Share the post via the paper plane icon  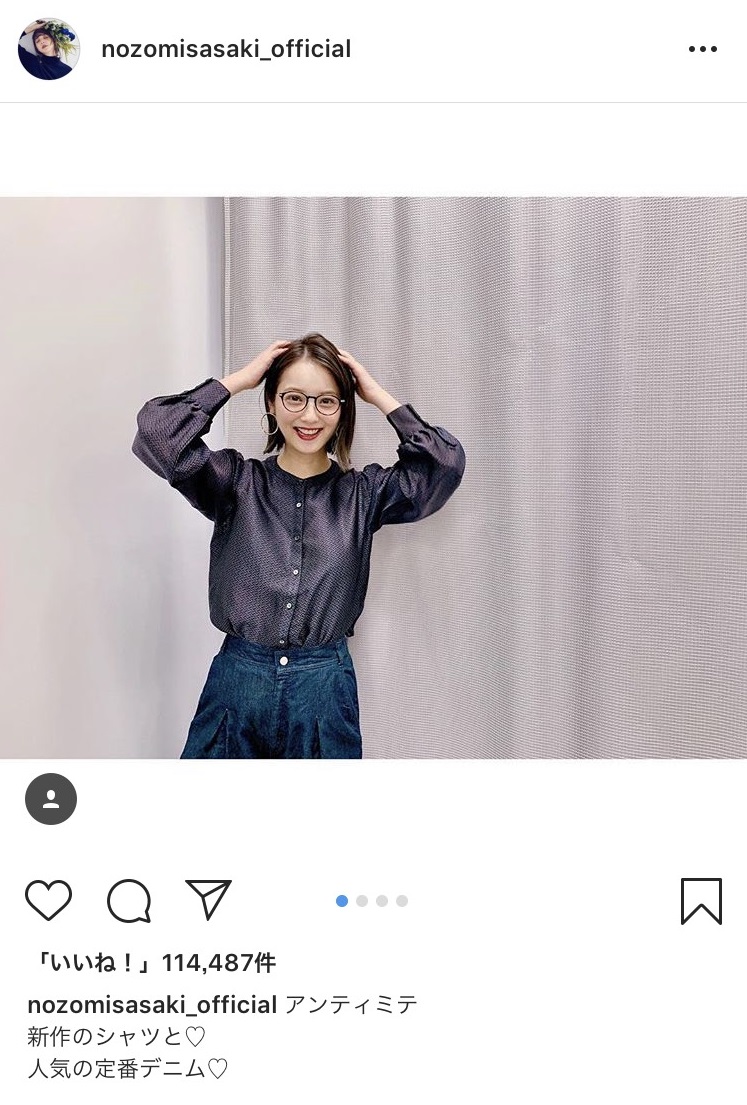tap(208, 900)
